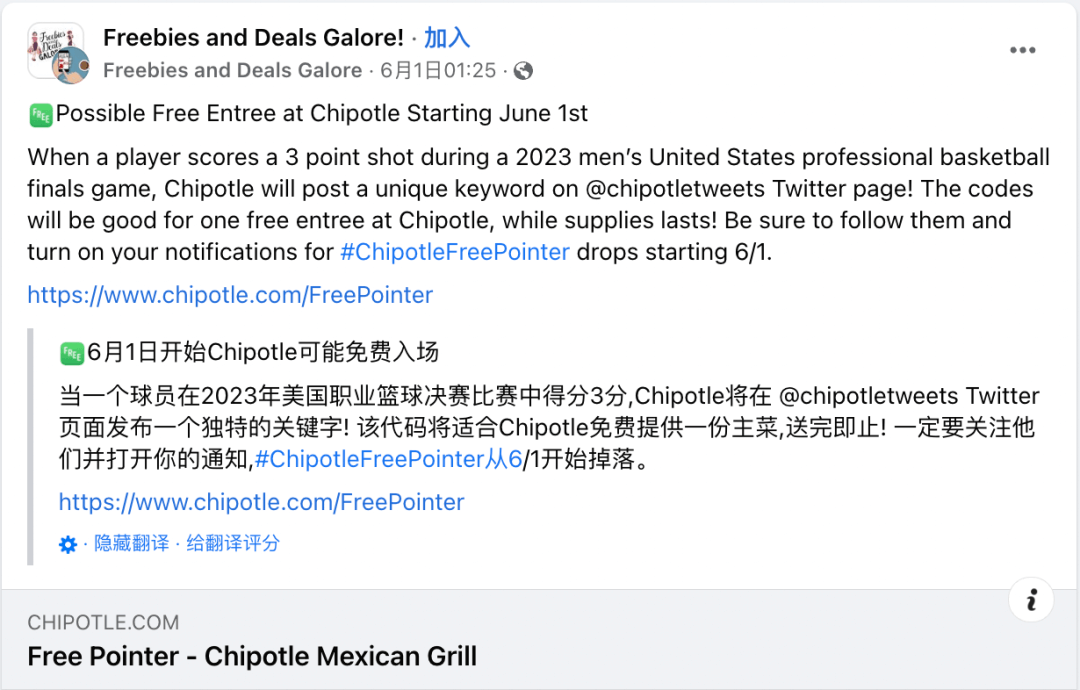Image resolution: width=1080 pixels, height=690 pixels.
Task: Open the Free Pointer - Chipotle Mexican Grill preview card
Action: click(252, 656)
